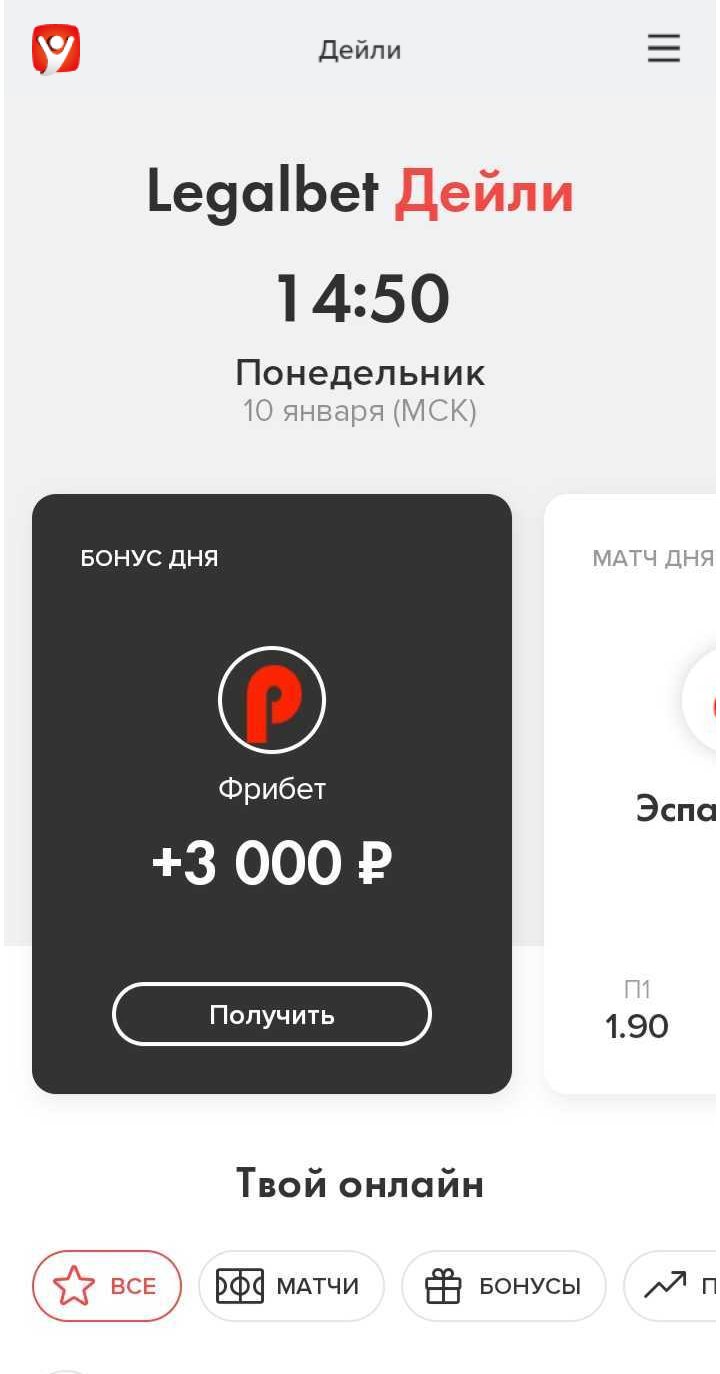This screenshot has width=720, height=1374.
Task: Claim the 3 000 ₽ freebet with Получить
Action: [271, 1015]
